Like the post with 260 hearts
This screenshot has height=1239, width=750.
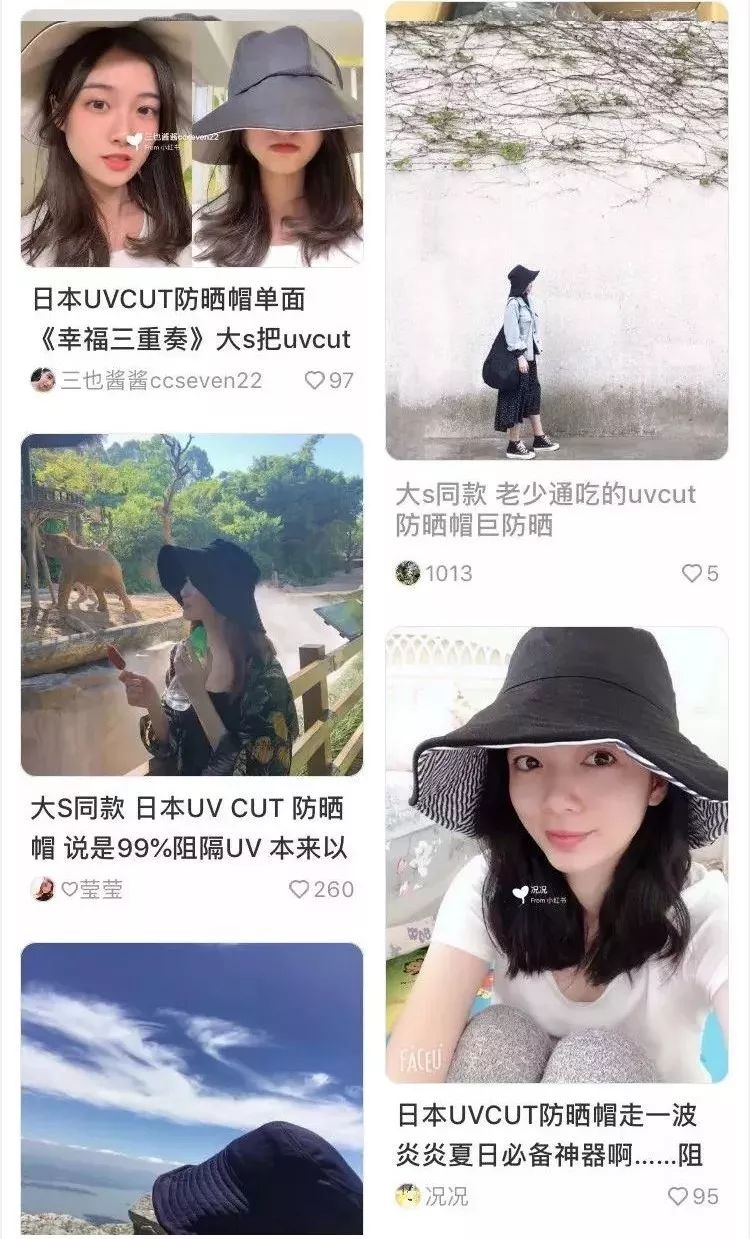(297, 885)
